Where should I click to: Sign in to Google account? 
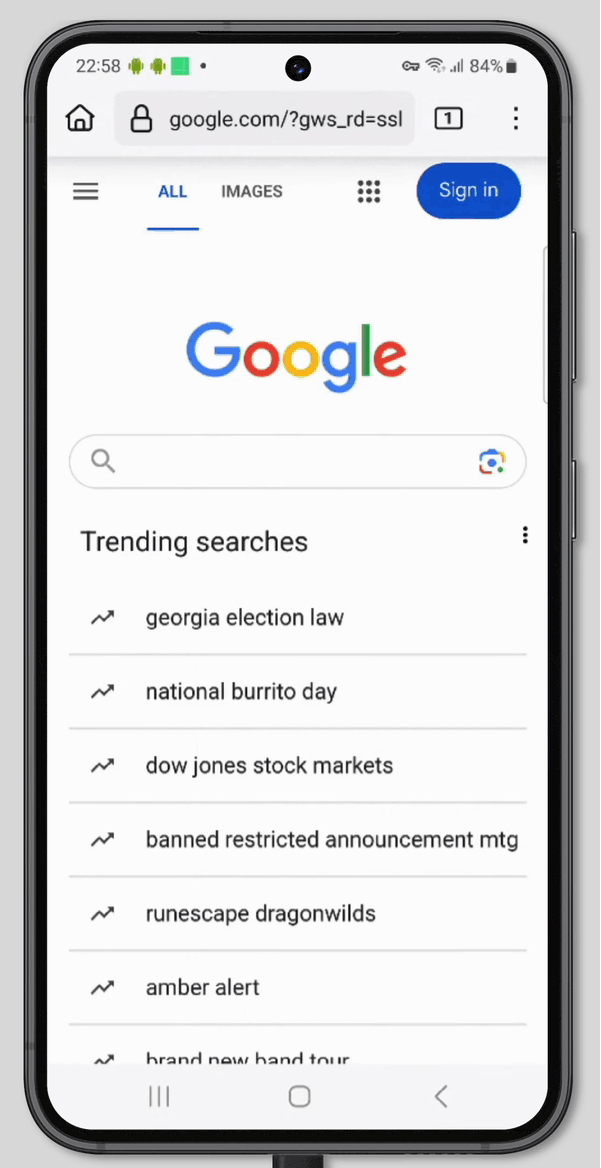click(468, 190)
